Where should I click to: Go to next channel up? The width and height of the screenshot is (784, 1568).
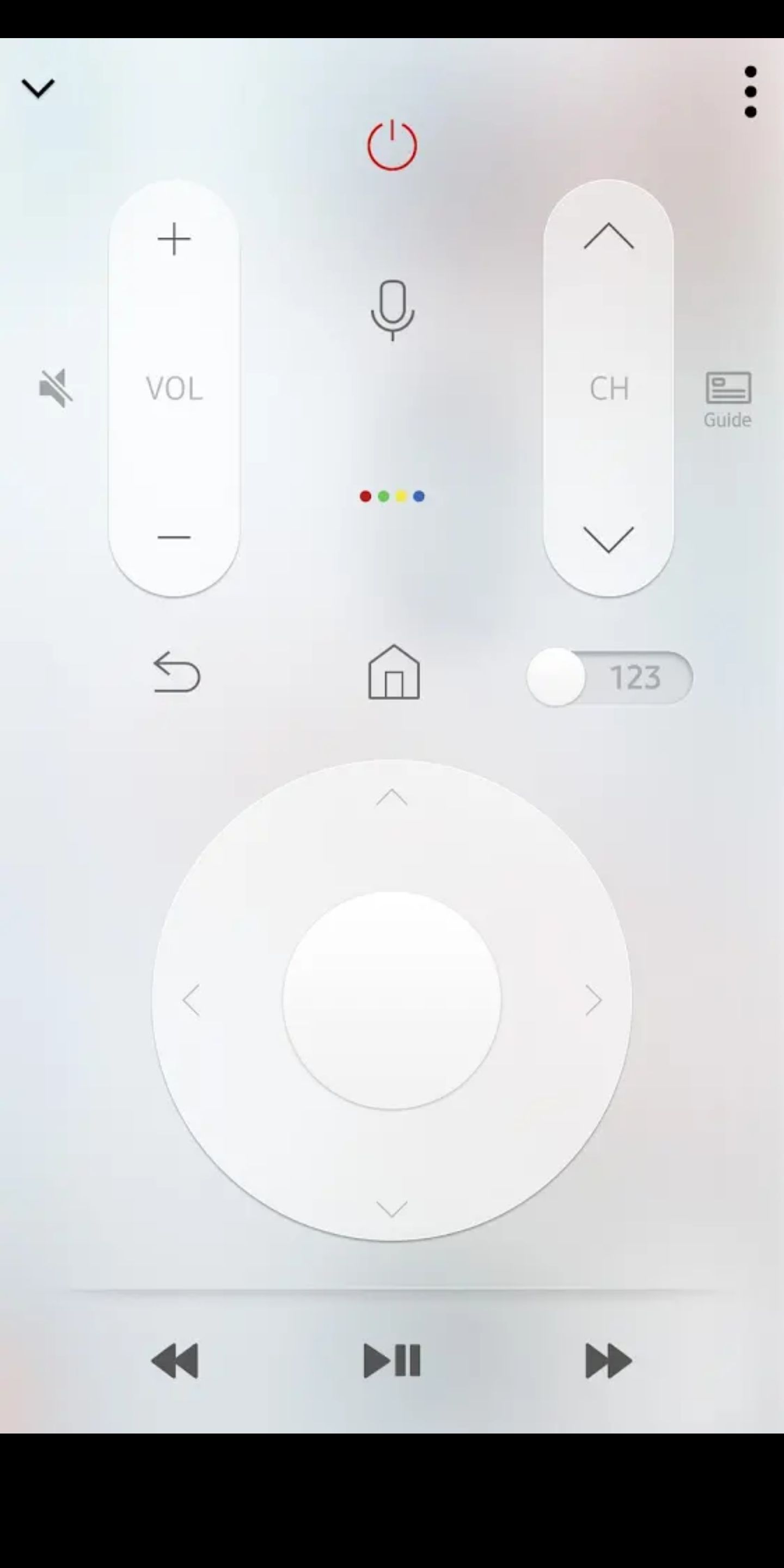point(608,236)
